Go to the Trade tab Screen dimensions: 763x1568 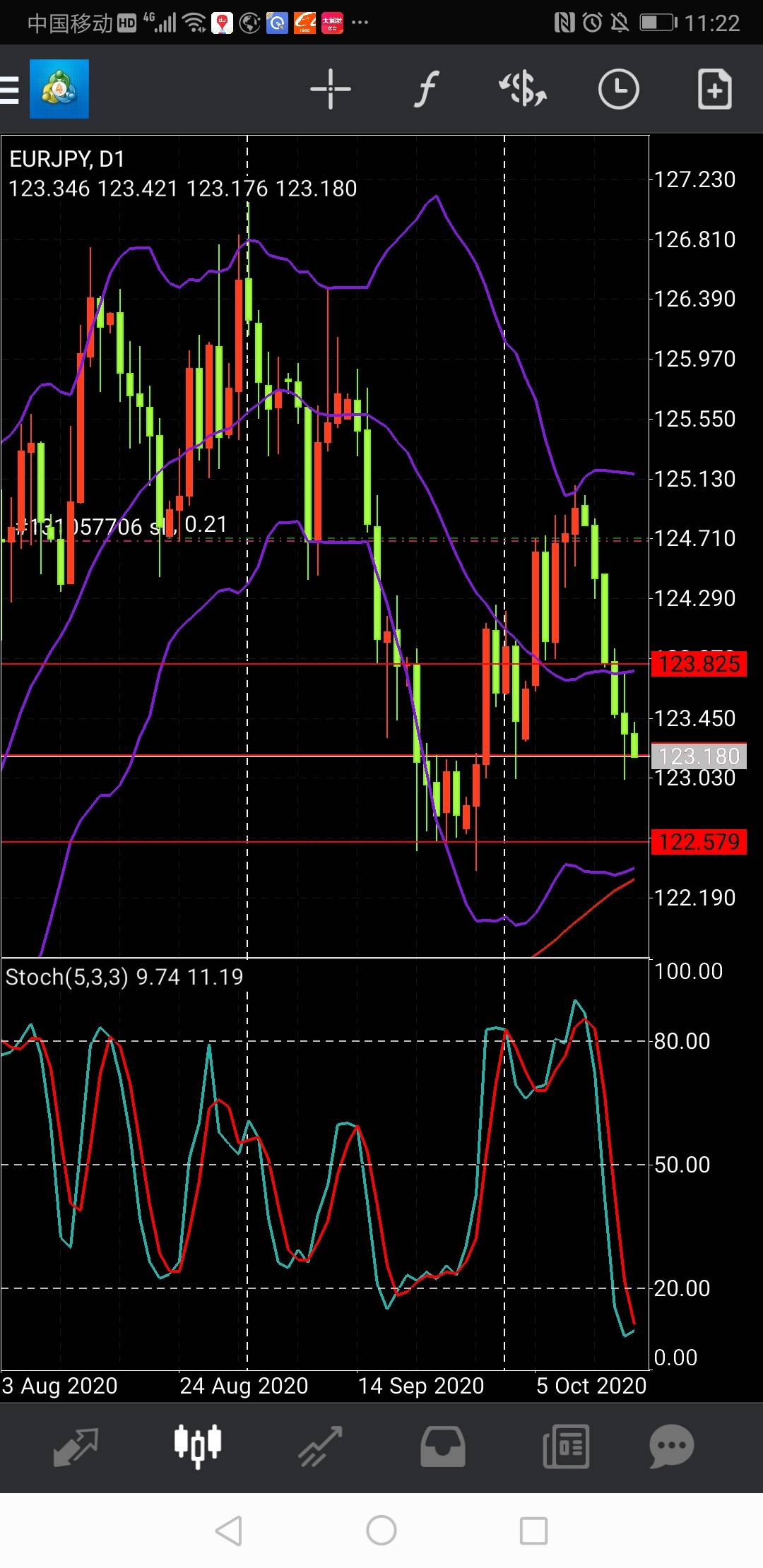pyautogui.click(x=320, y=1447)
